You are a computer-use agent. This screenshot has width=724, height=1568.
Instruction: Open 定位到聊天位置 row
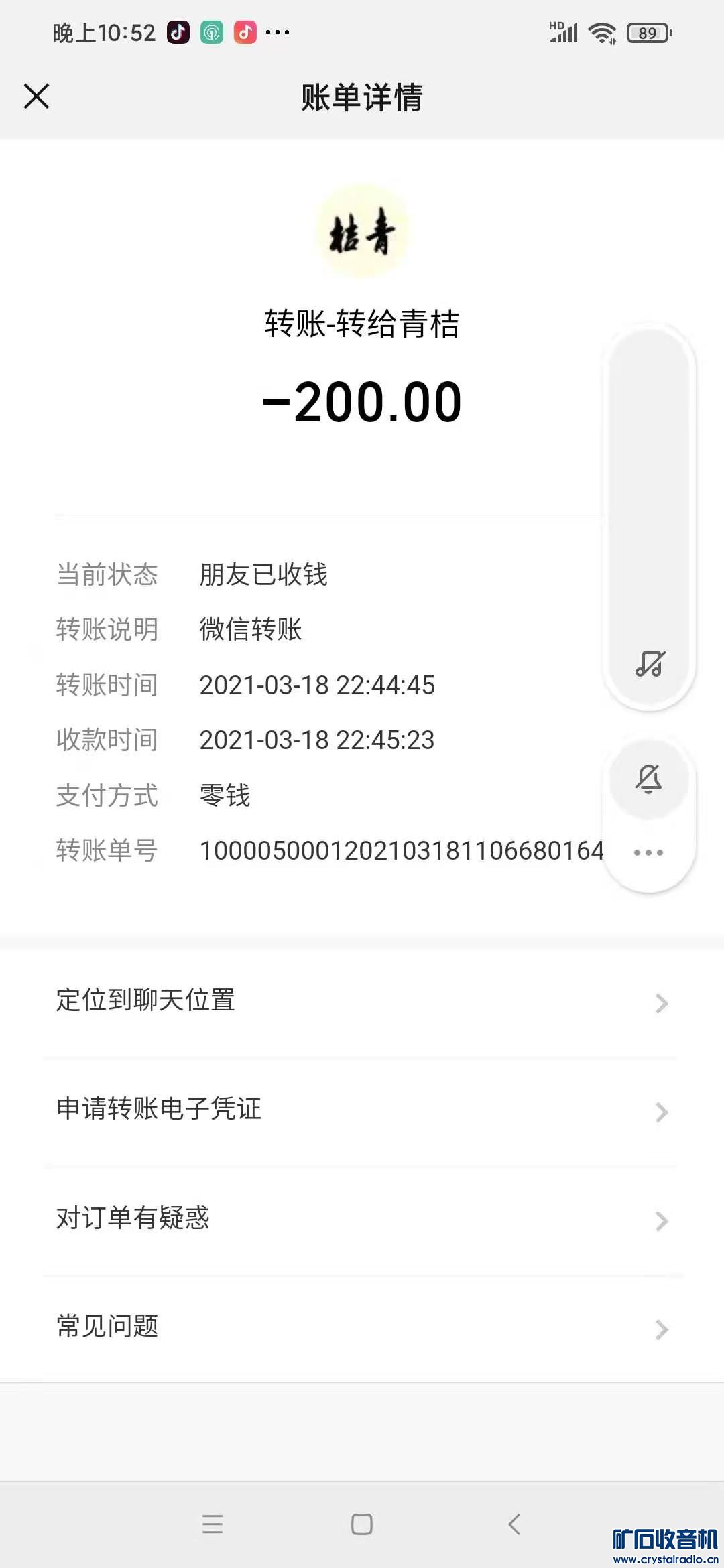(362, 1001)
